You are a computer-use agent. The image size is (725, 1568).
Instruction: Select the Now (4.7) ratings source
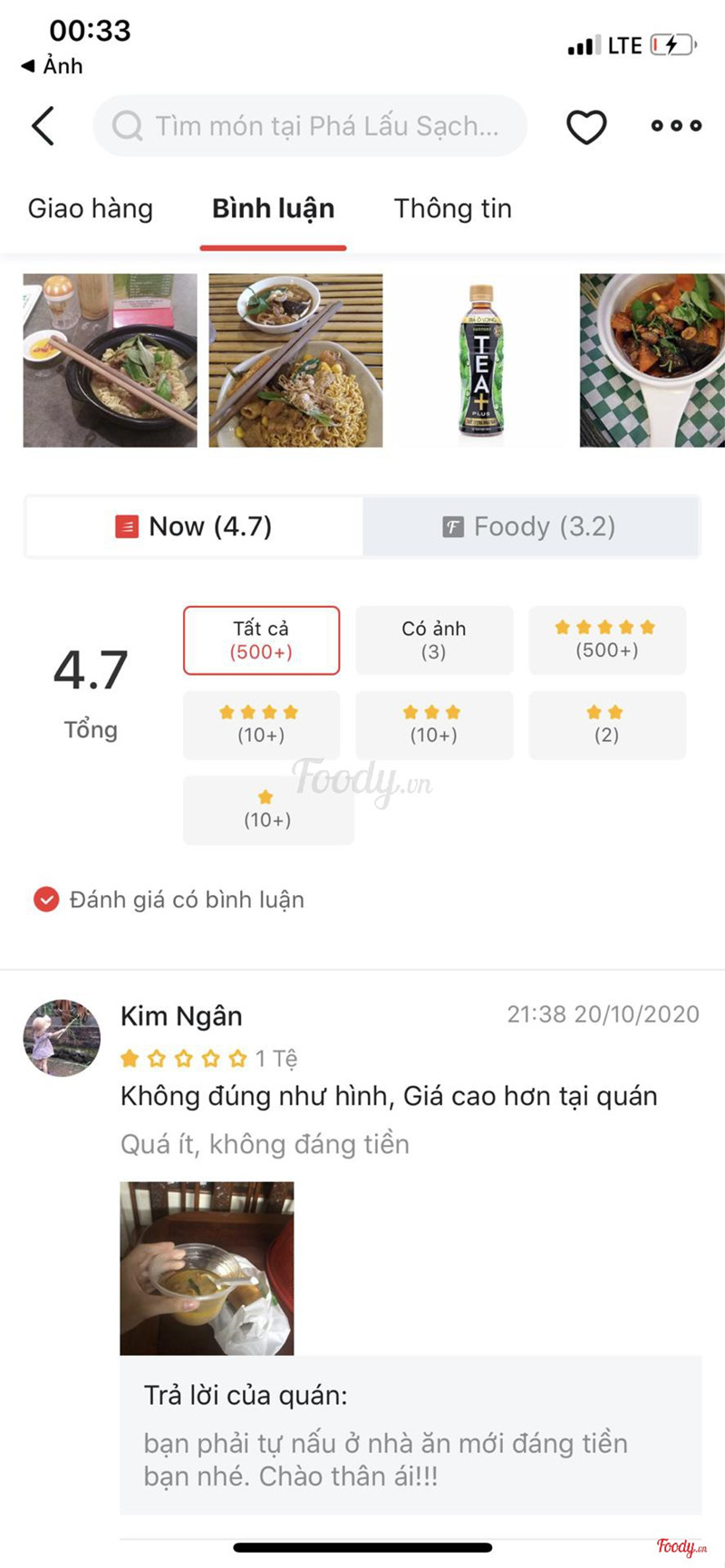click(x=194, y=526)
